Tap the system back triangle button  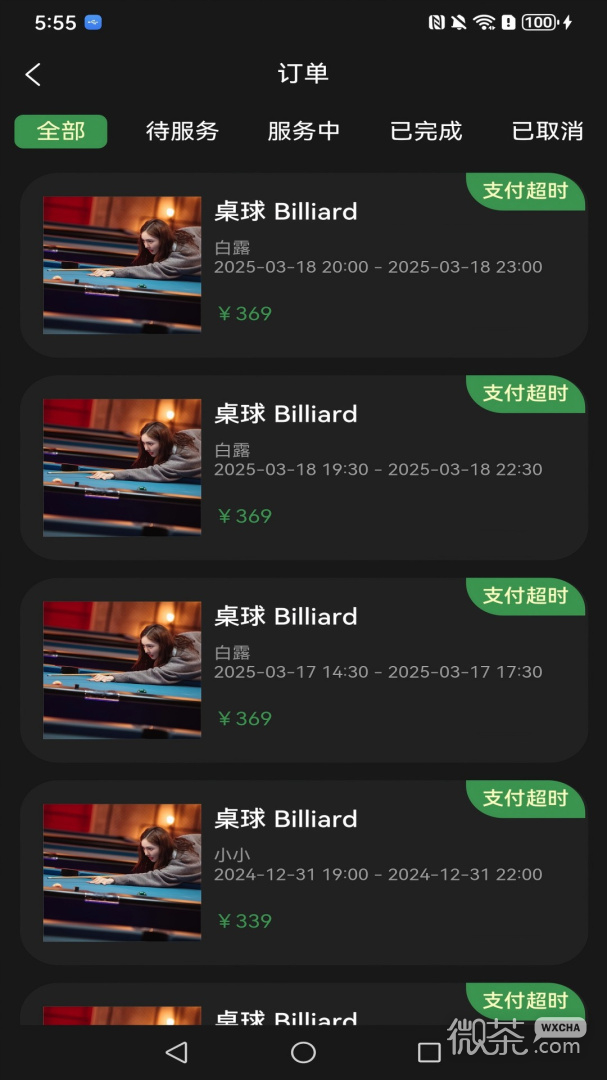coord(177,1052)
